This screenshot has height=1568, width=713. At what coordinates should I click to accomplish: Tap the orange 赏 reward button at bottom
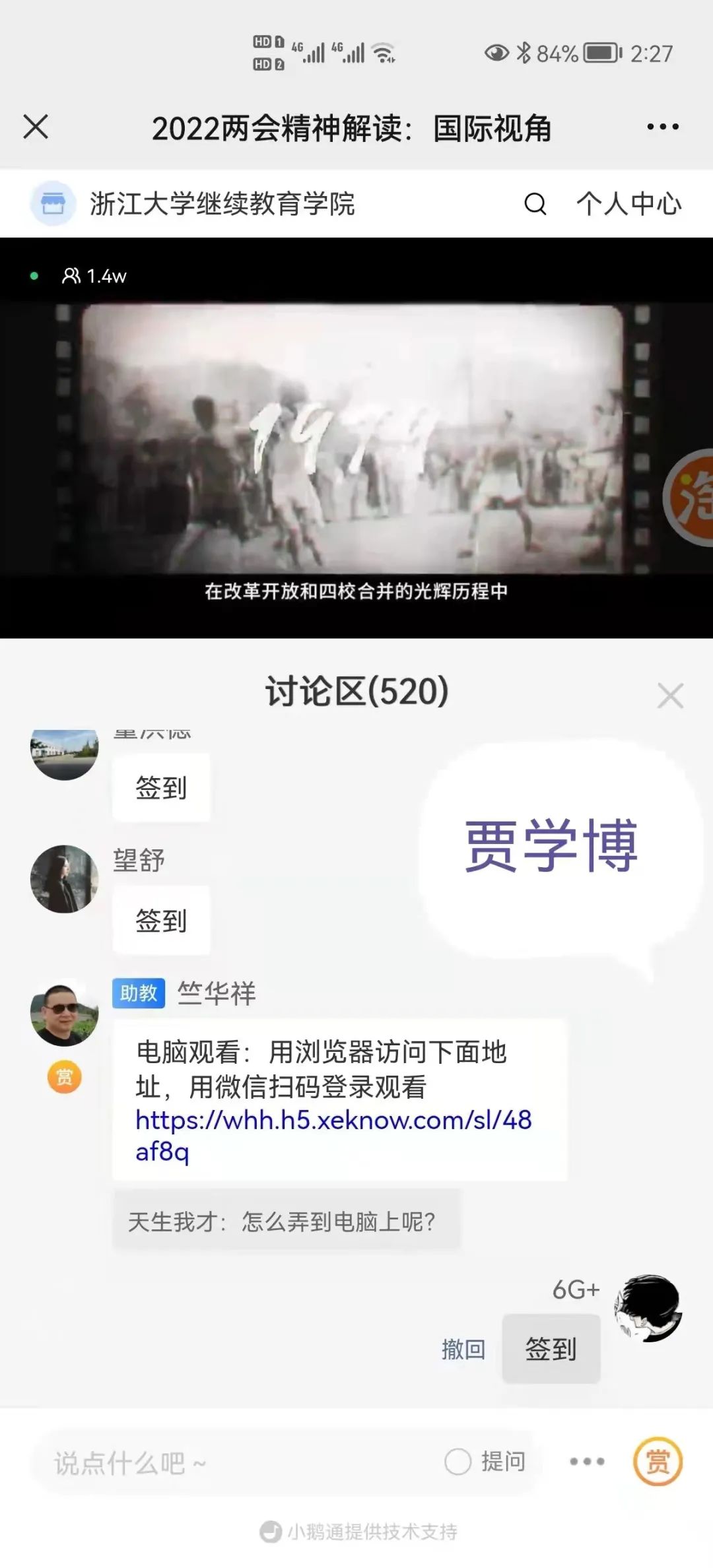(658, 1462)
